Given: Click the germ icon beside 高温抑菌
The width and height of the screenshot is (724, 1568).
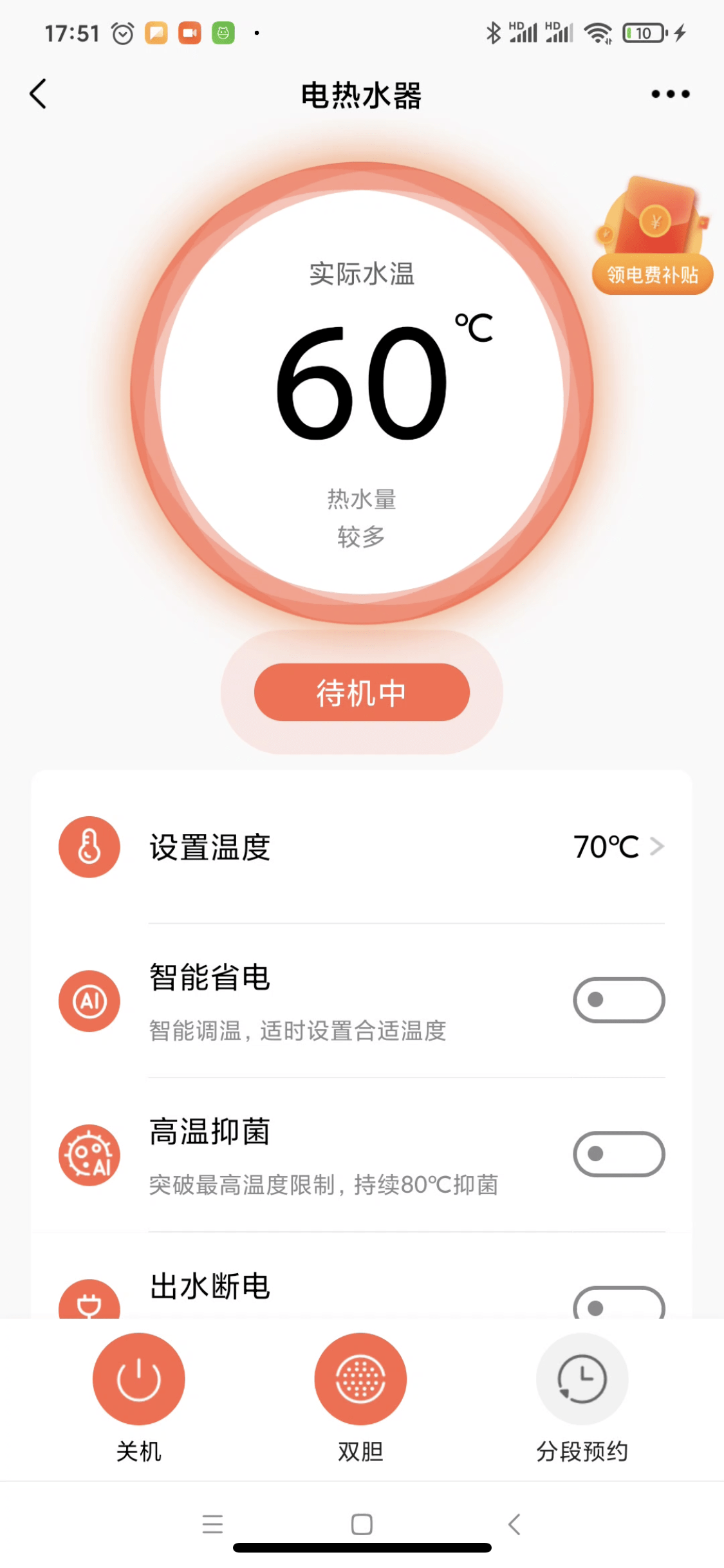Looking at the screenshot, I should (89, 1154).
